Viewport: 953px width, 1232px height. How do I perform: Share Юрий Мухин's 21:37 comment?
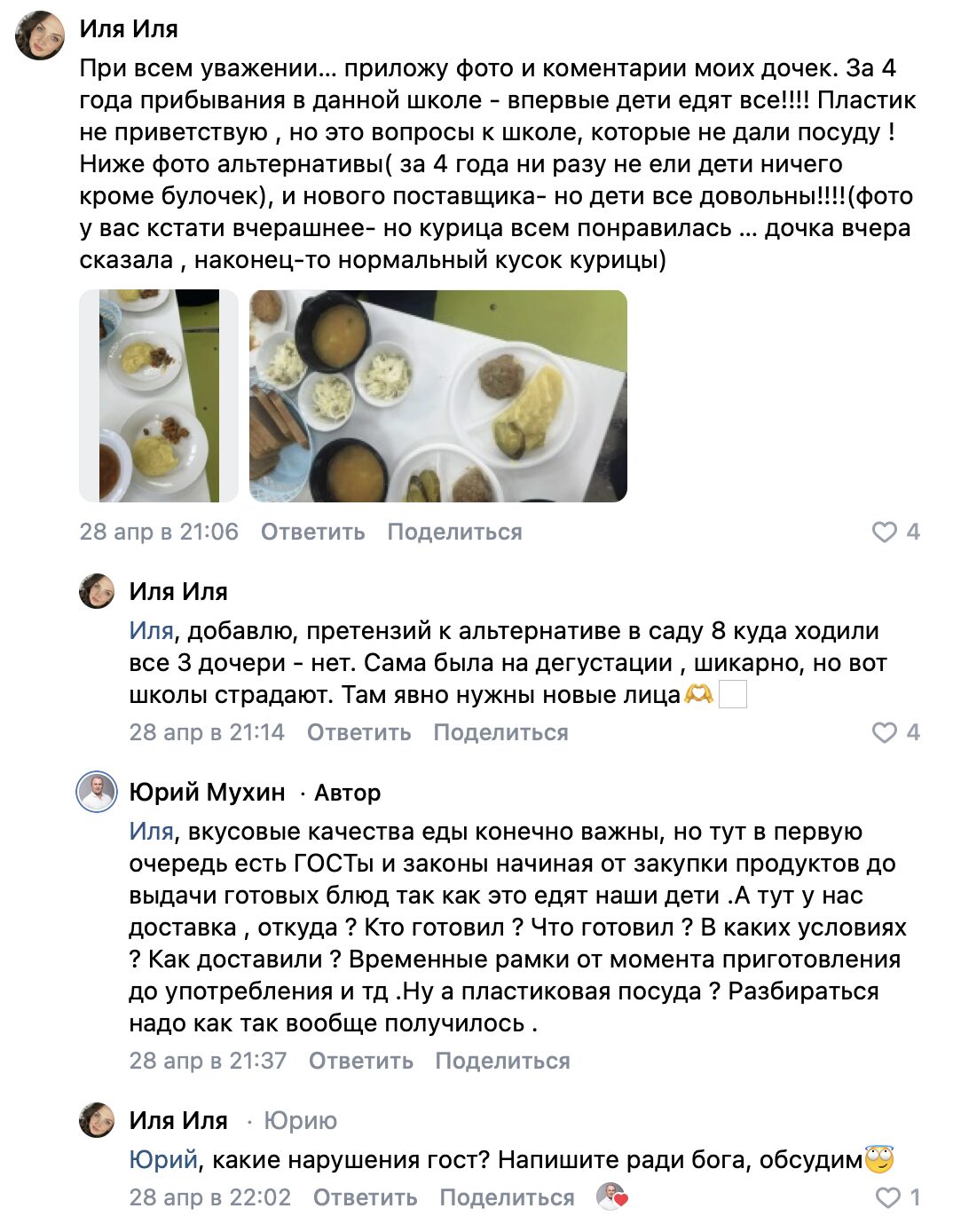(502, 1061)
